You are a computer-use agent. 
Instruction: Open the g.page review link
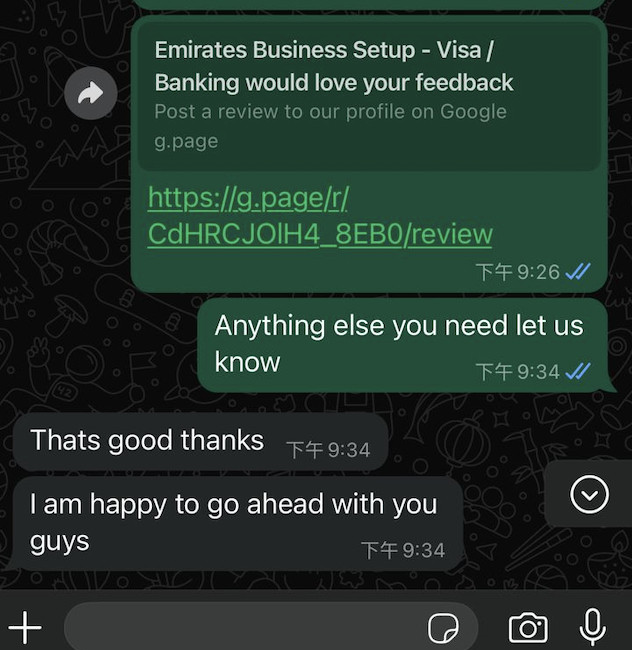[x=319, y=216]
